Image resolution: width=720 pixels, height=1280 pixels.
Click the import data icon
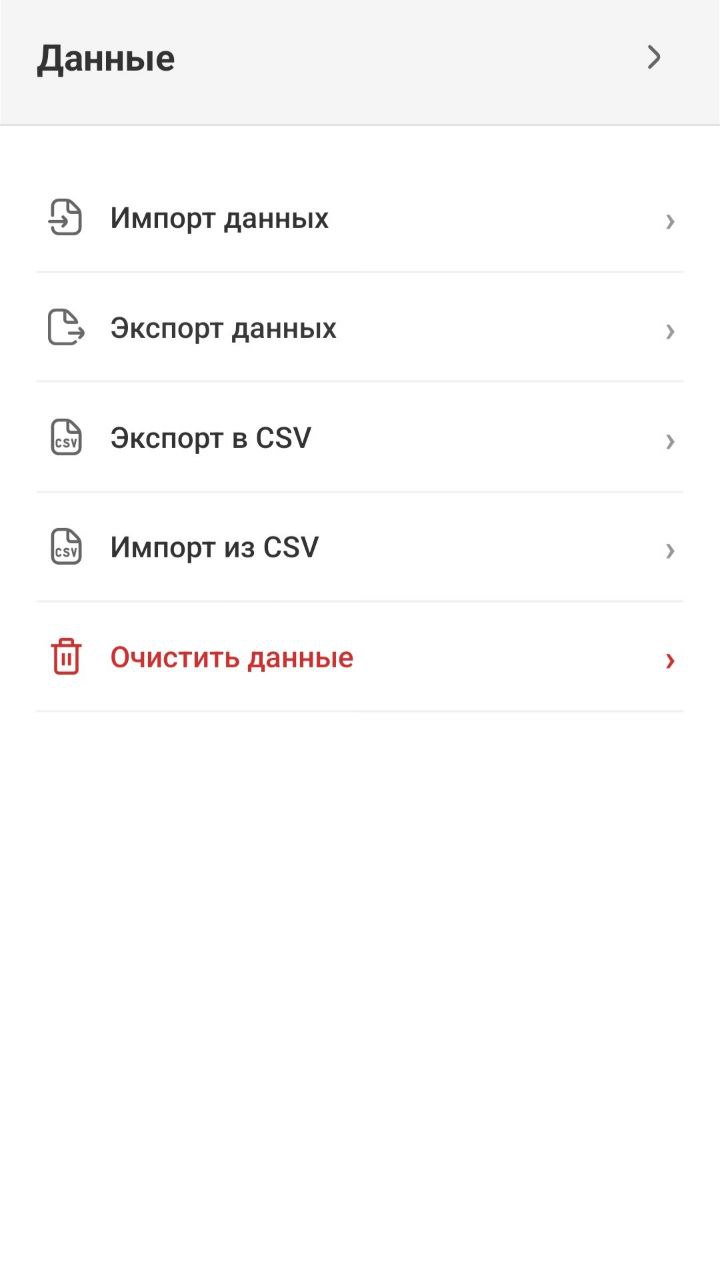pos(64,219)
